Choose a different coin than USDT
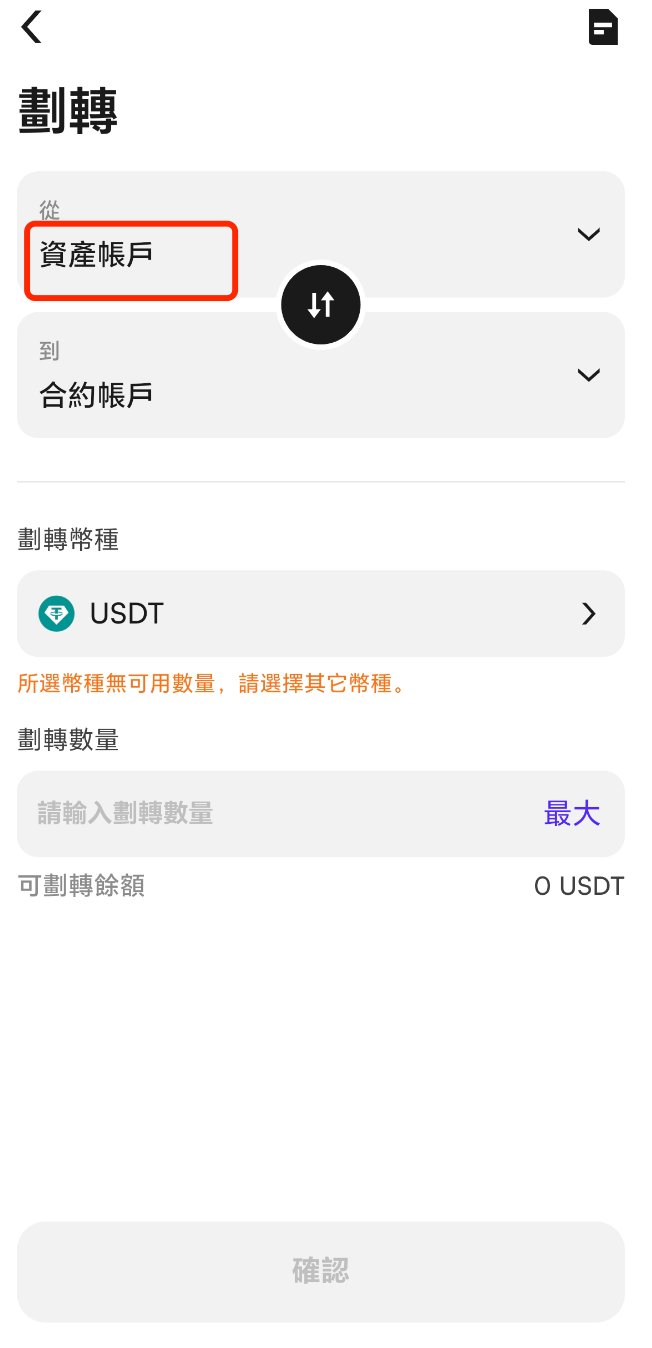Viewport: 652px width, 1348px height. coord(320,614)
